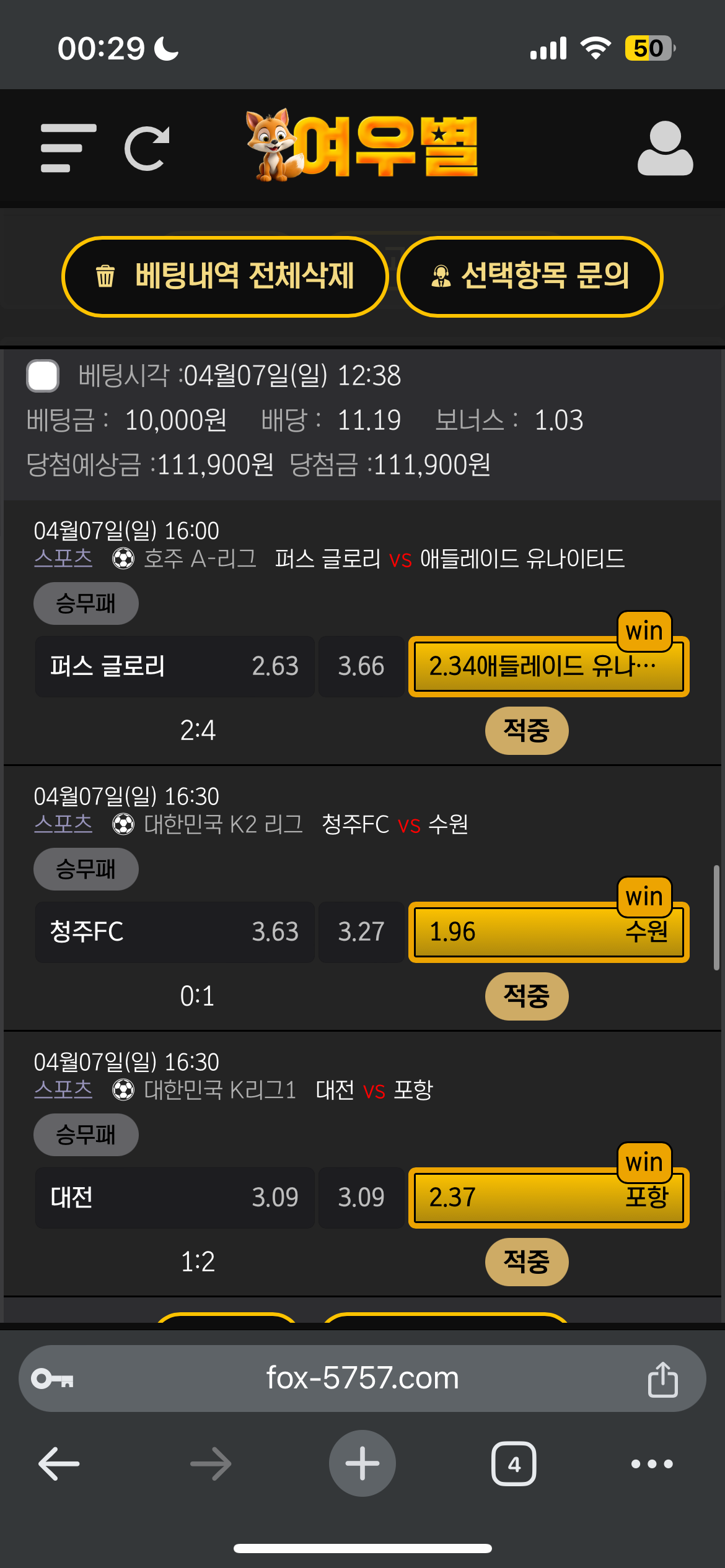Image resolution: width=725 pixels, height=1568 pixels.
Task: Go back to the previous page
Action: (59, 1464)
